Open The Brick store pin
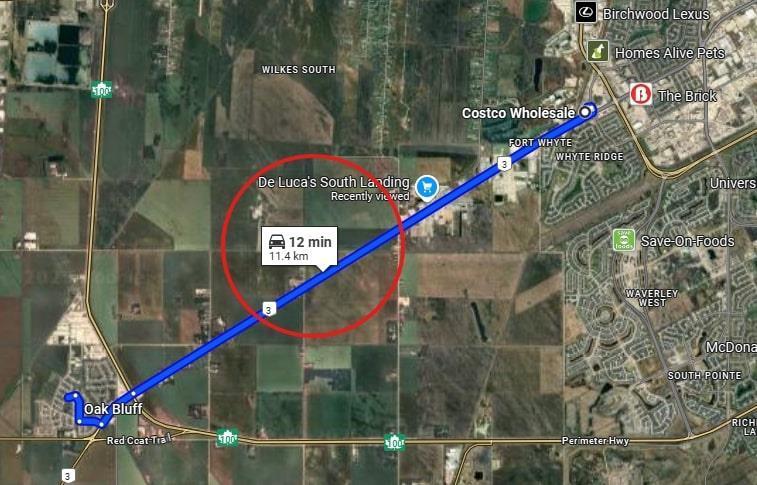 click(x=640, y=95)
